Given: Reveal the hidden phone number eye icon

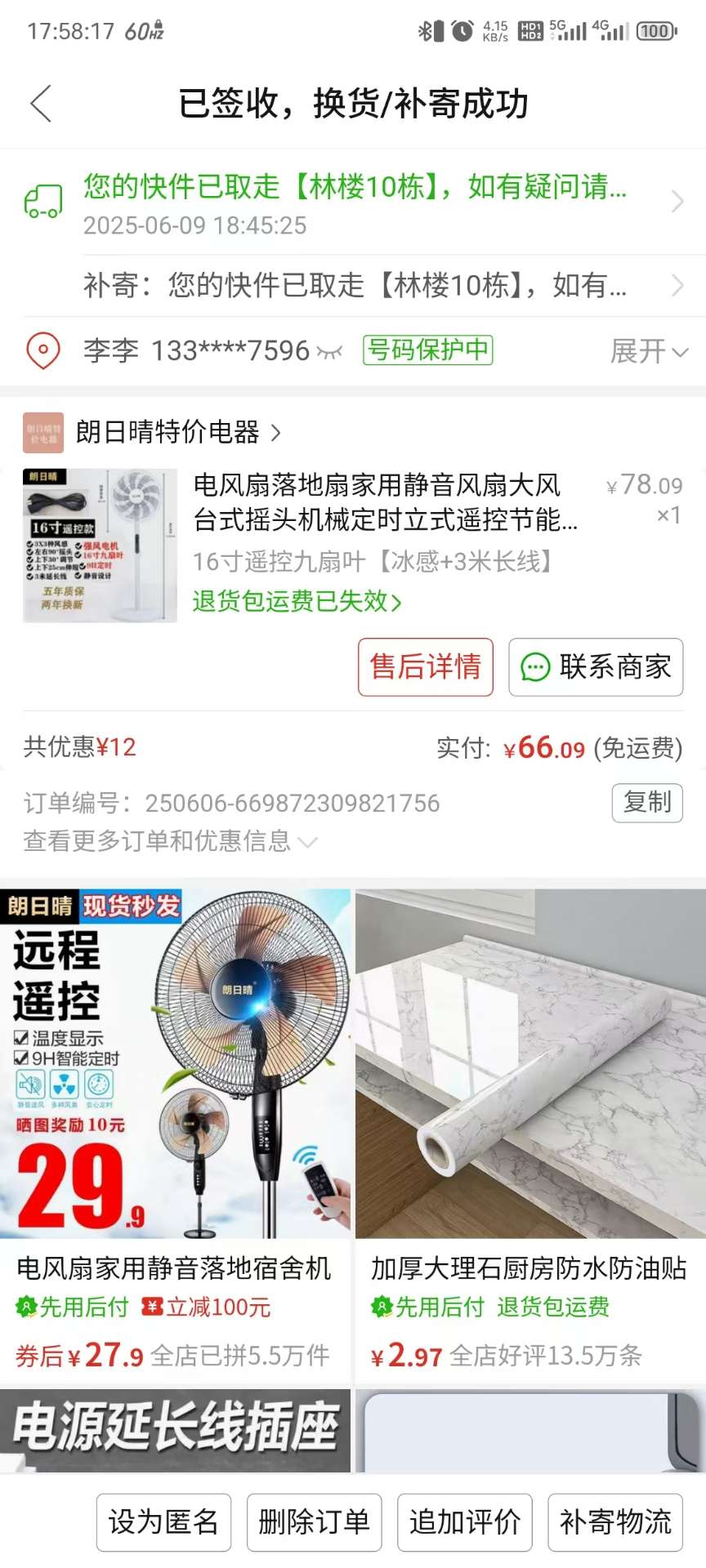Looking at the screenshot, I should point(328,352).
